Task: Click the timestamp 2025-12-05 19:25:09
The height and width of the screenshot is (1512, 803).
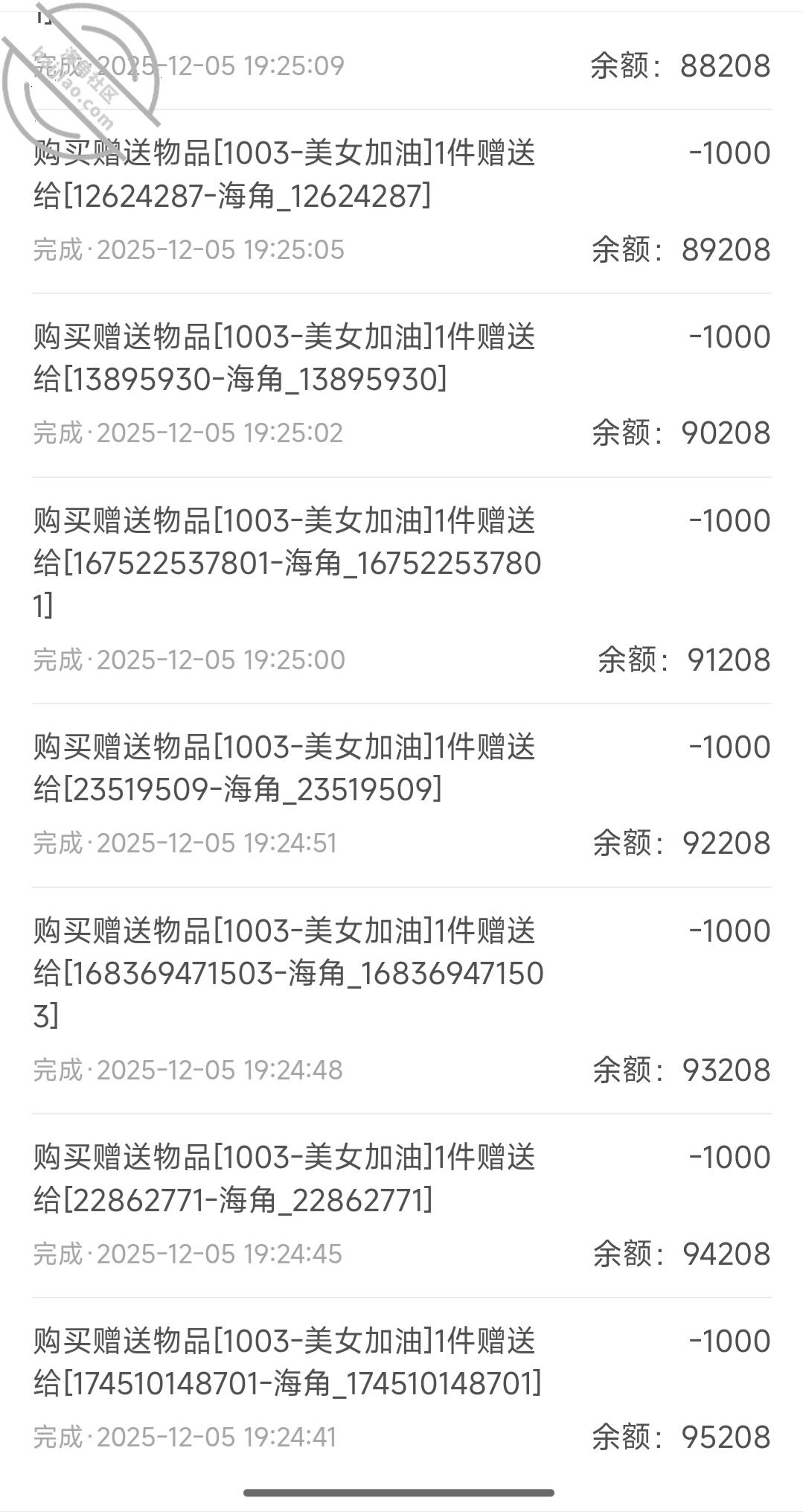Action: tap(220, 65)
